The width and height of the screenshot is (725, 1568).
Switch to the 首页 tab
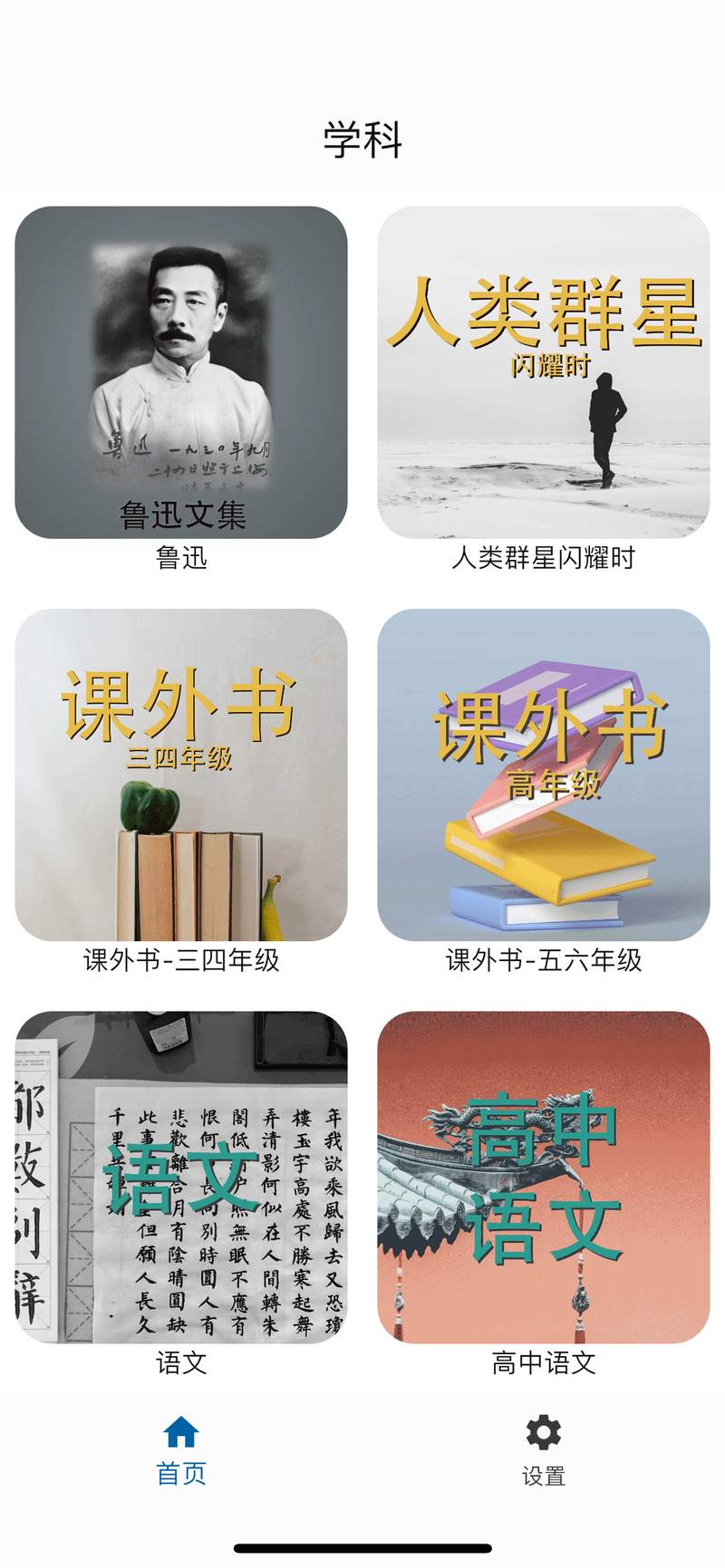181,1450
